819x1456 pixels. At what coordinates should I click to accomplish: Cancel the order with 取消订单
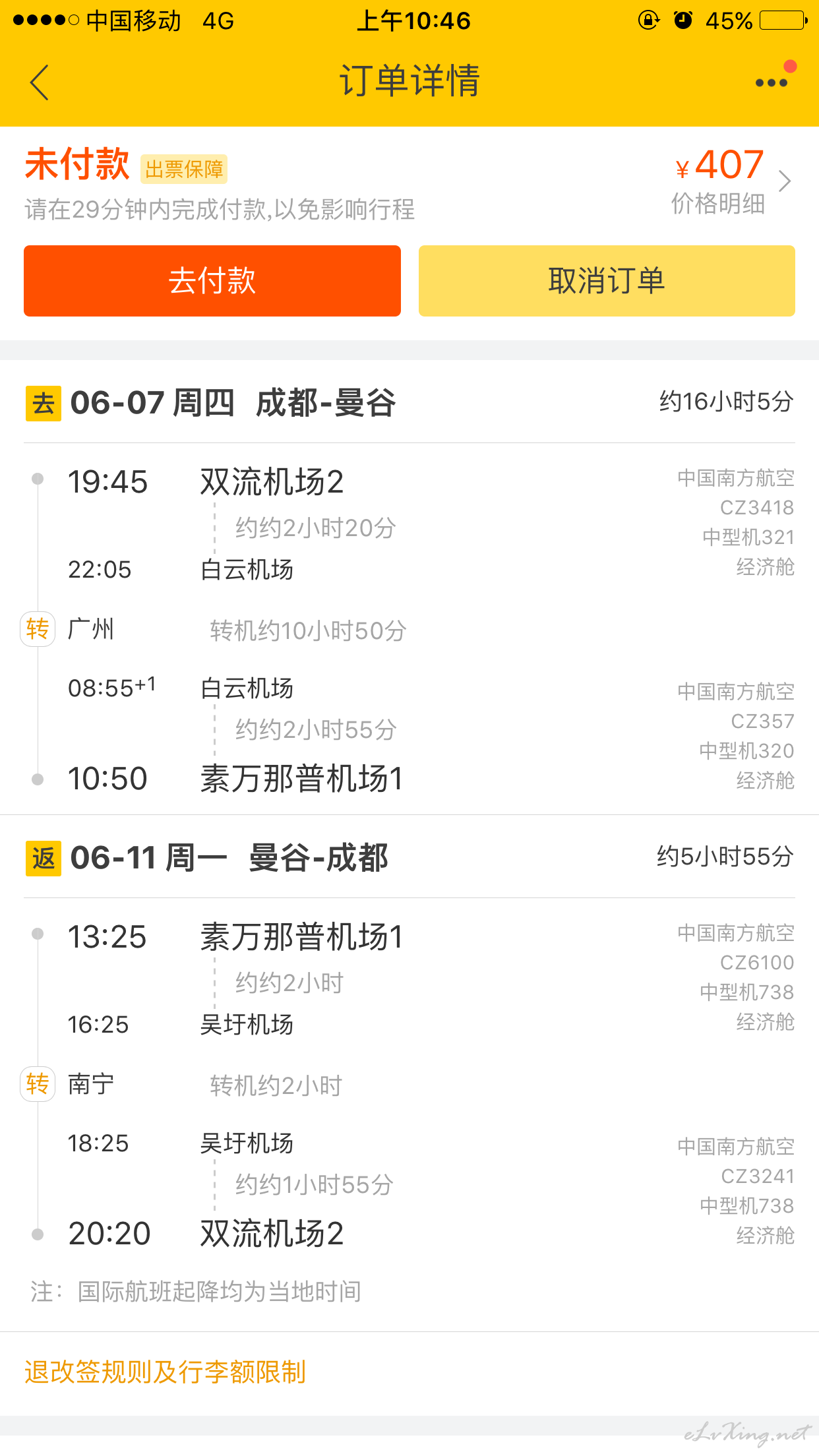coord(607,281)
